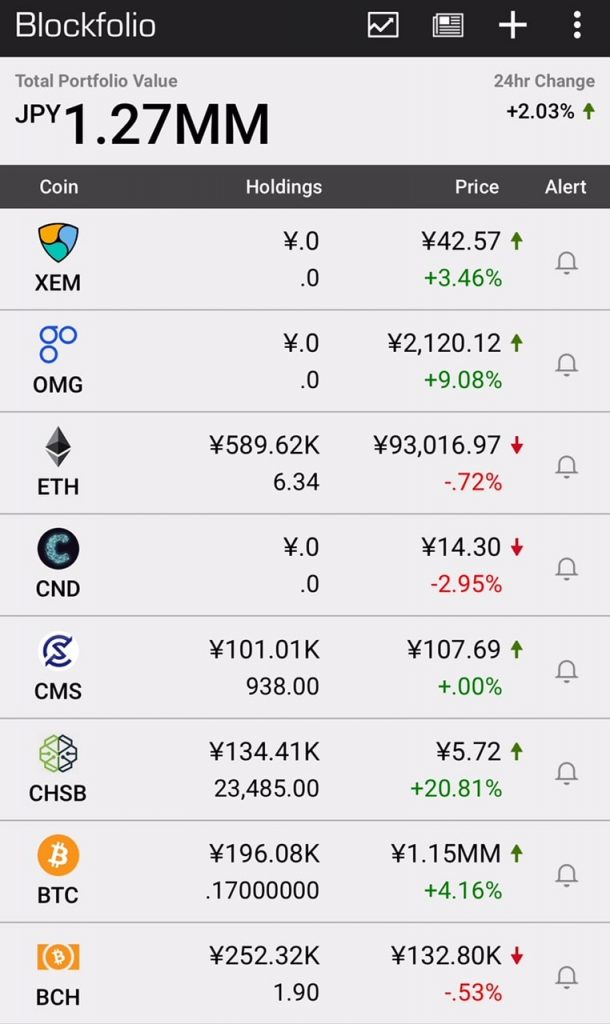Tap the alert bell for BTC
610x1024 pixels.
click(x=566, y=874)
